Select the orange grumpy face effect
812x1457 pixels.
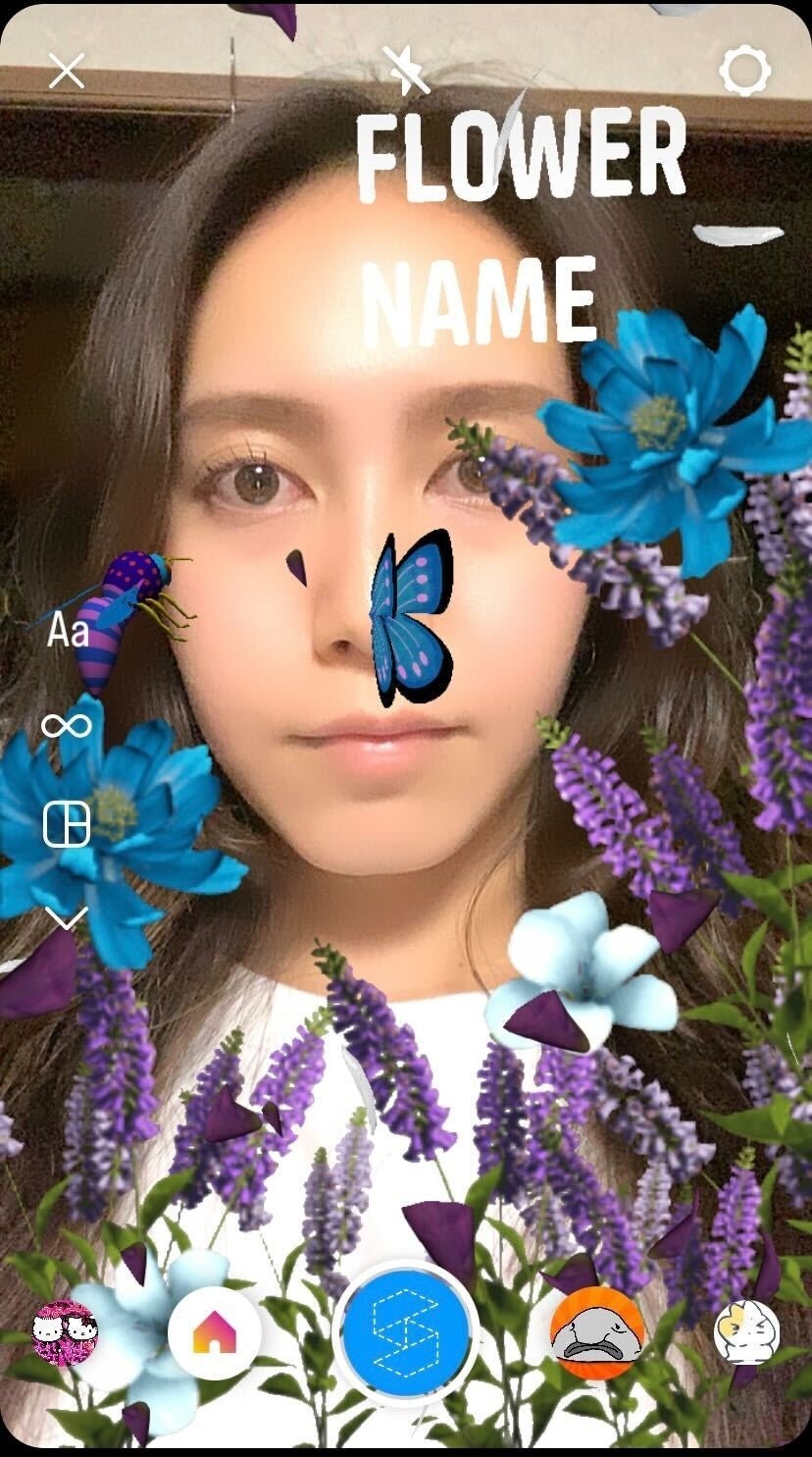[597, 1333]
